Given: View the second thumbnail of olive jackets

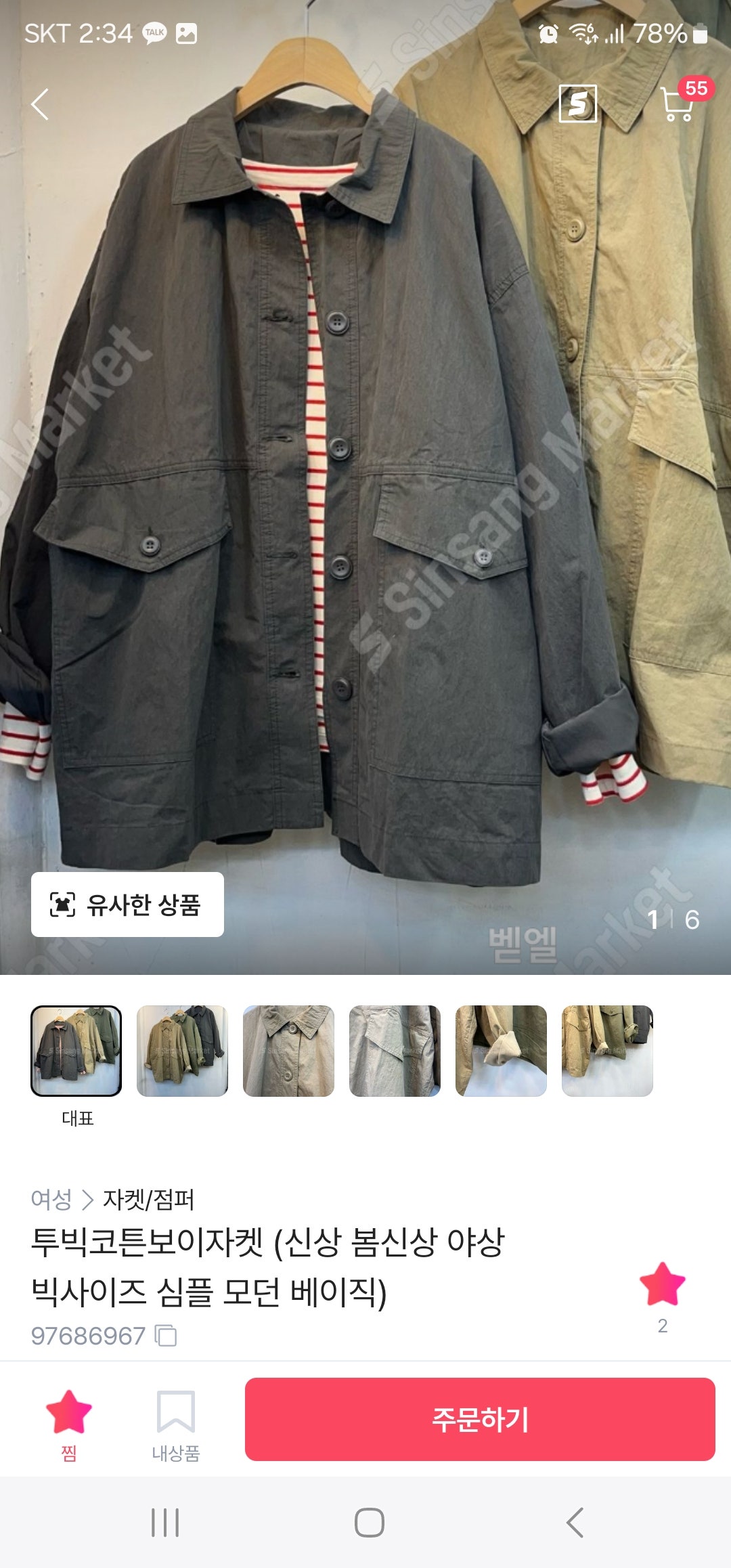Looking at the screenshot, I should point(182,1051).
